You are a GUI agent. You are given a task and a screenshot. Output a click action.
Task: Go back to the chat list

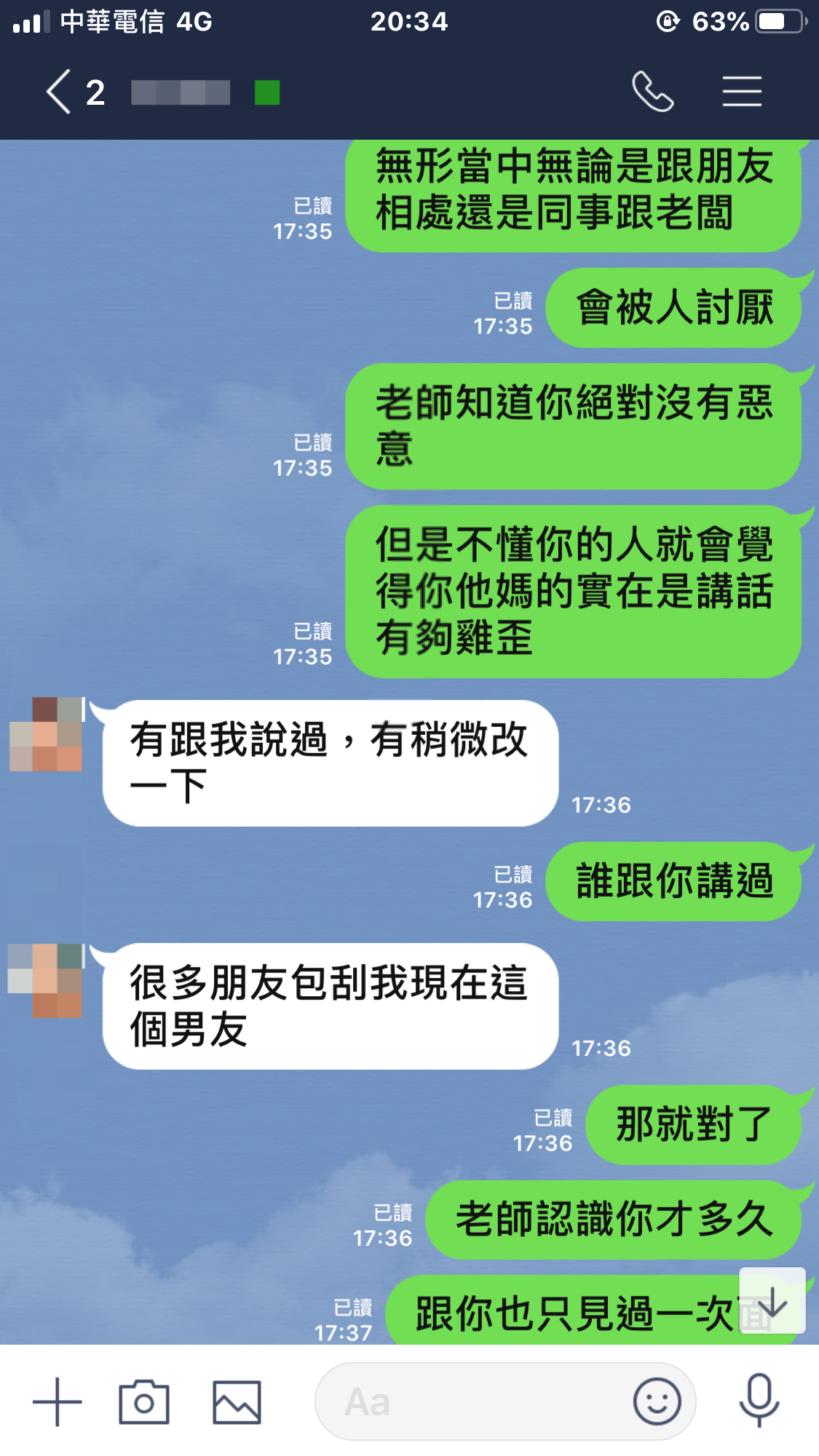point(60,92)
